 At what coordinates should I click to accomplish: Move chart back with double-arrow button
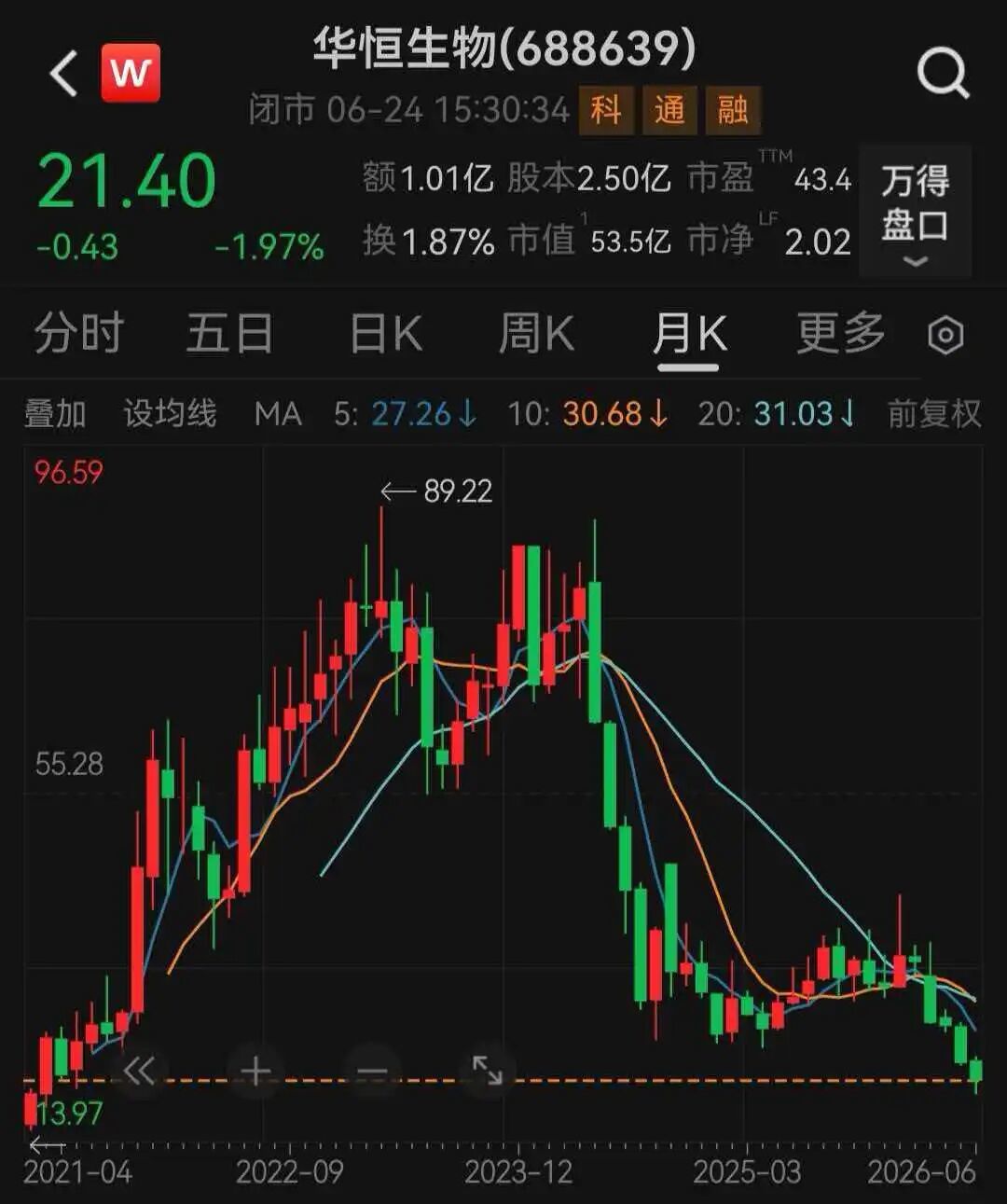[140, 1072]
